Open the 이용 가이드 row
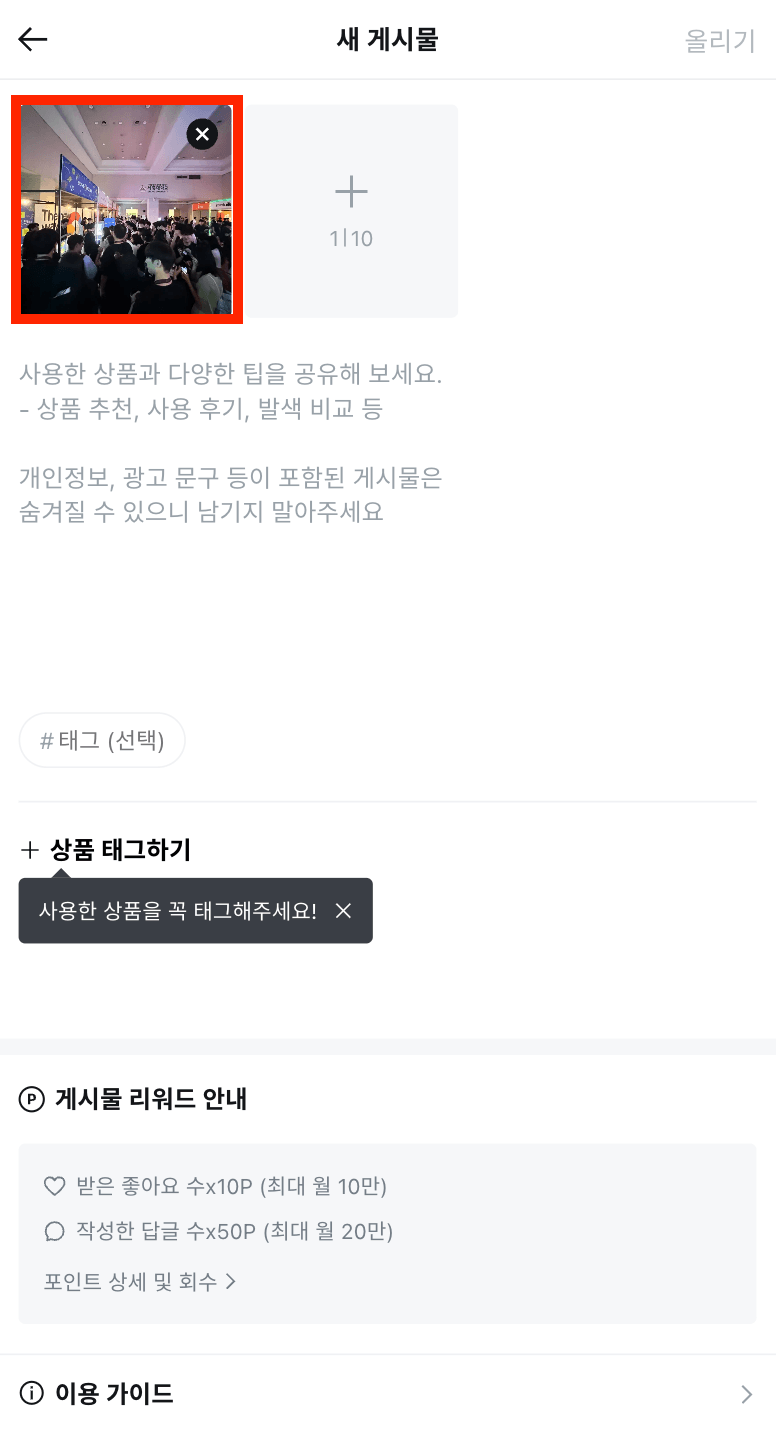 click(388, 1393)
